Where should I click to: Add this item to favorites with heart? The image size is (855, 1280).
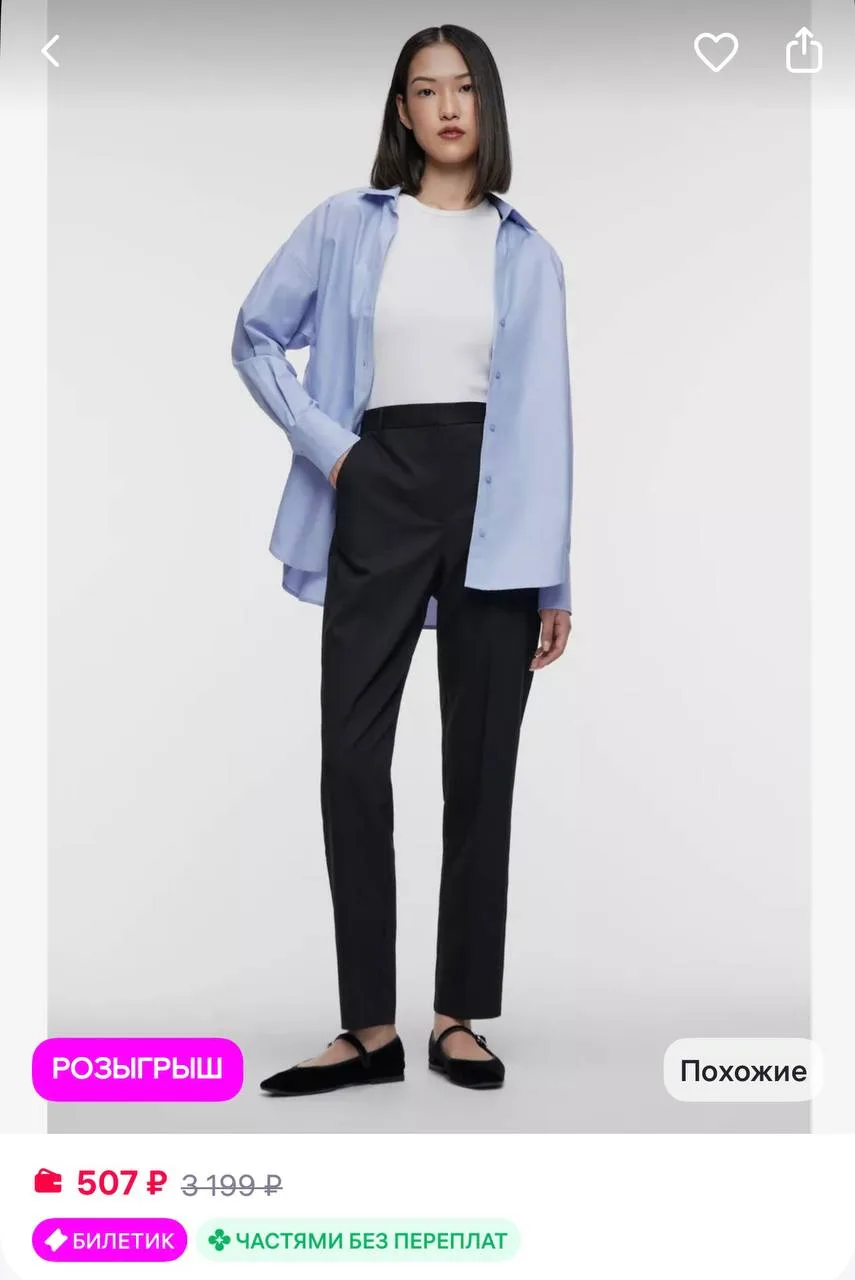point(716,51)
